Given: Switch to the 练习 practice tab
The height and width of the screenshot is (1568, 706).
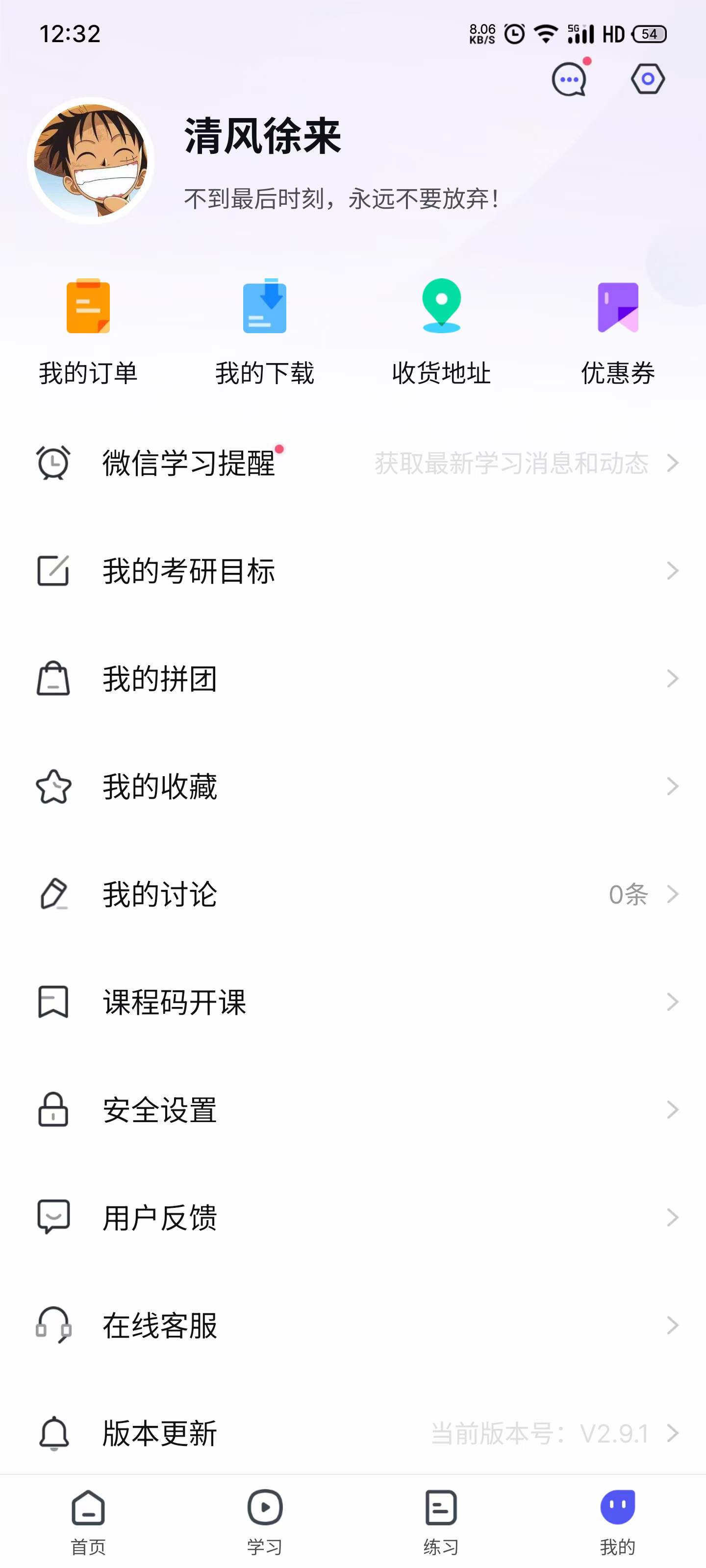Looking at the screenshot, I should 441,1520.
